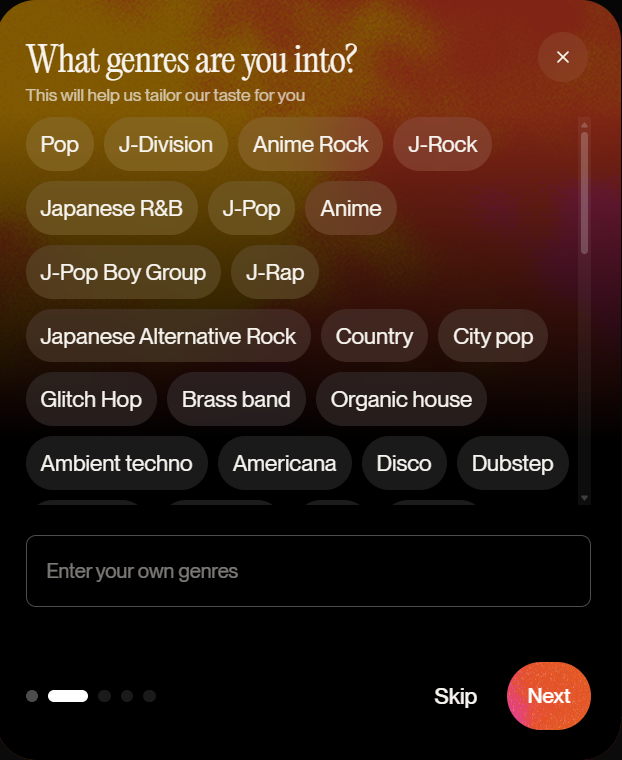
Task: Pick Japanese Alternative Rock
Action: (x=168, y=336)
